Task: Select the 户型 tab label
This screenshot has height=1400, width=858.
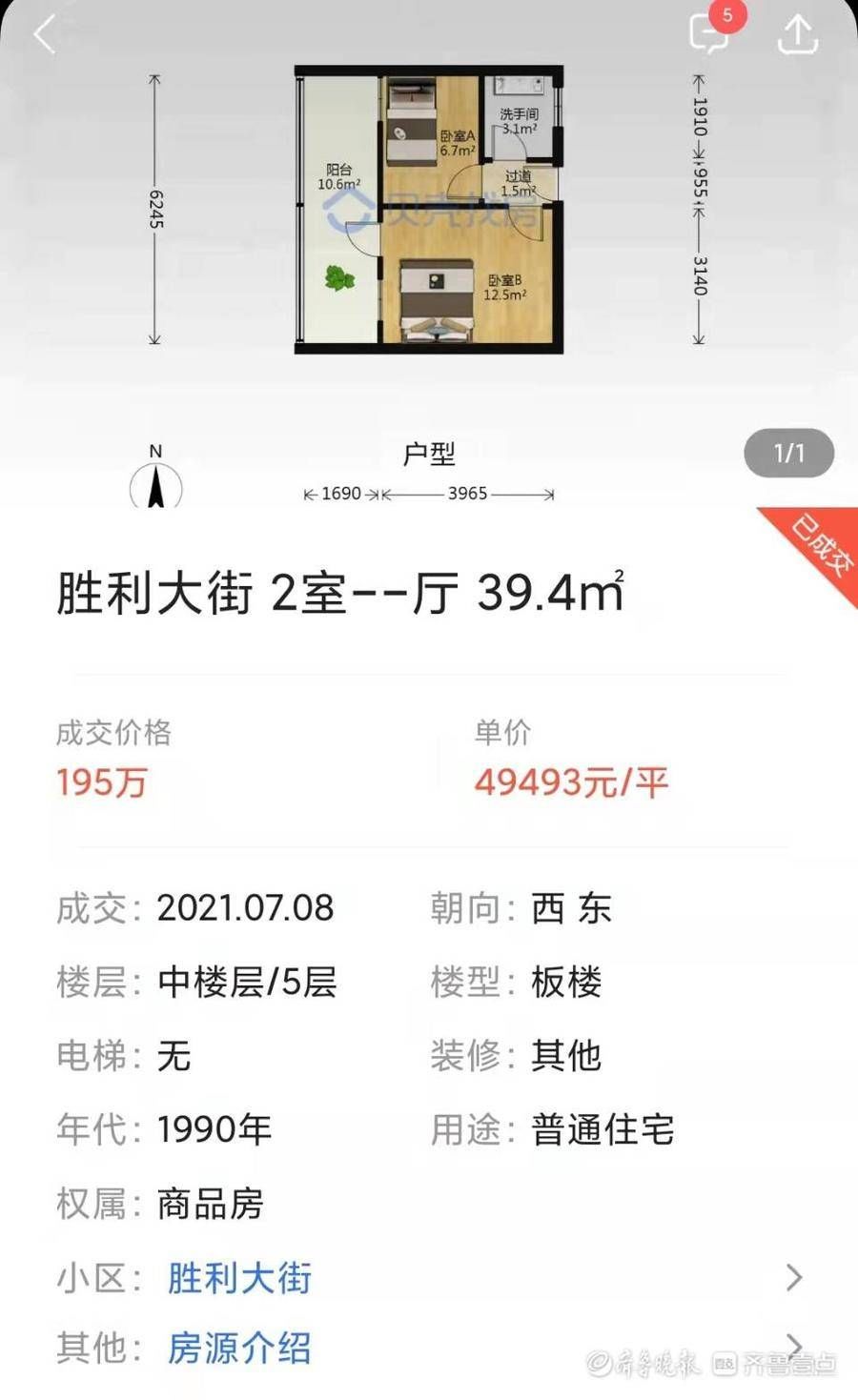Action: point(429,456)
